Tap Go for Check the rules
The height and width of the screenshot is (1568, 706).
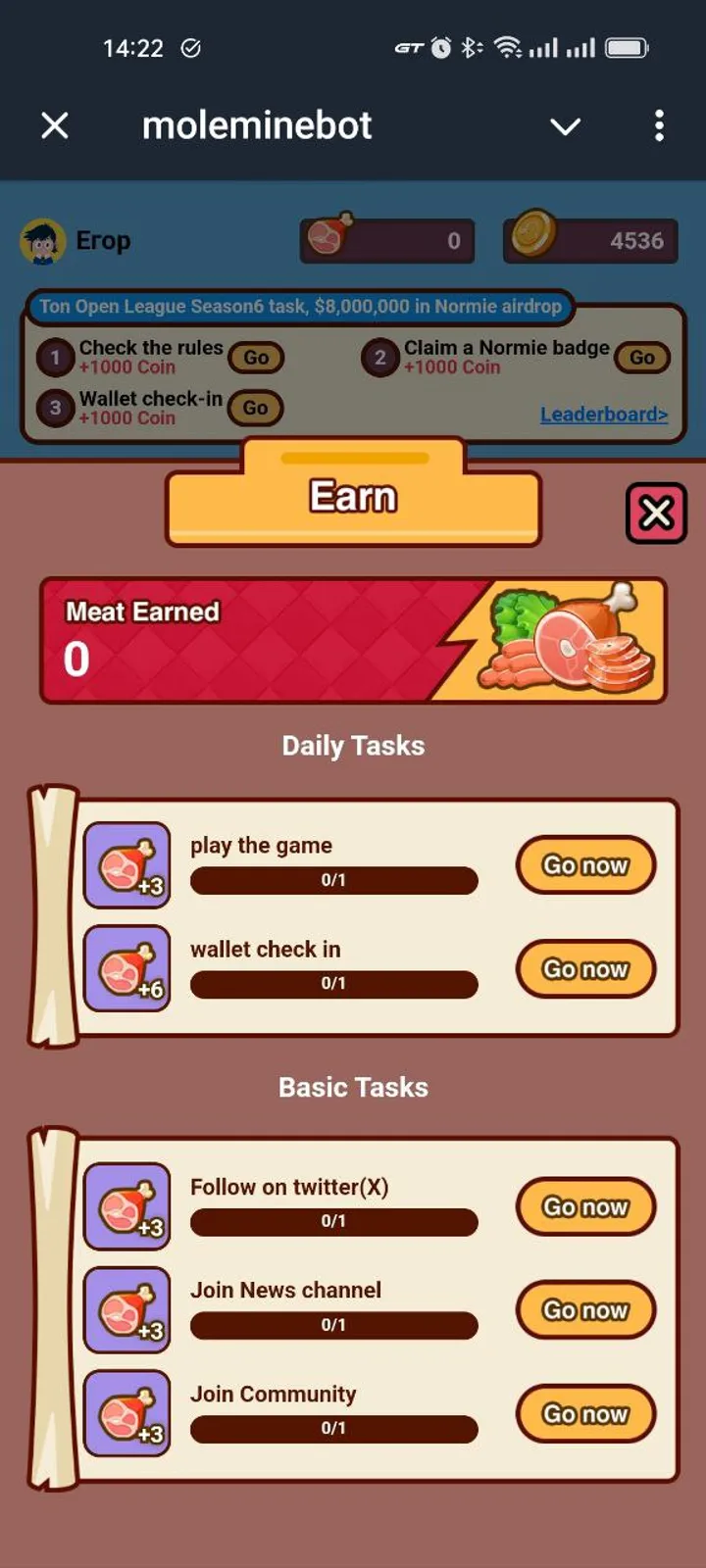tap(256, 358)
